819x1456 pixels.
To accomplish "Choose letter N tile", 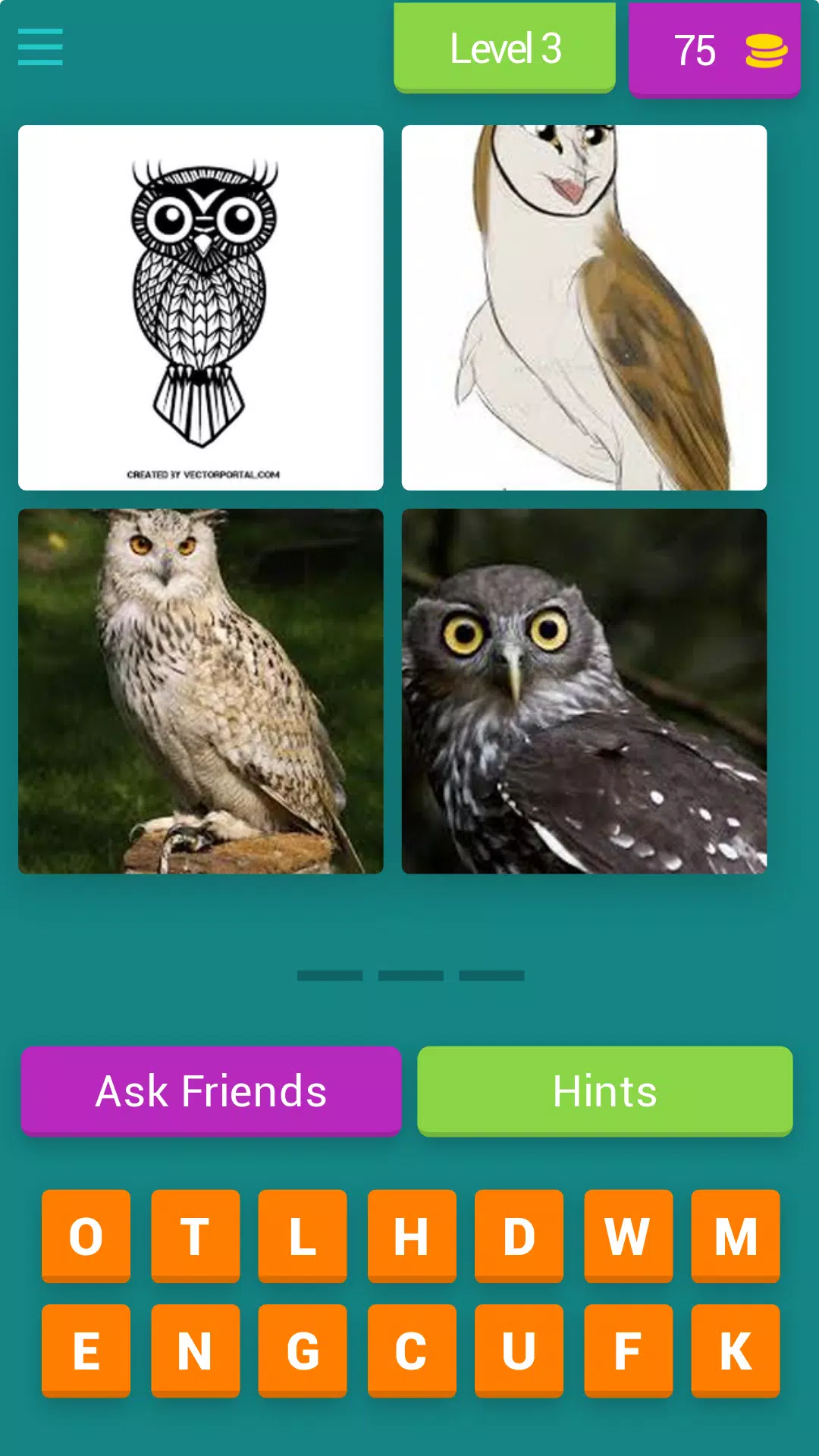I will click(195, 1350).
